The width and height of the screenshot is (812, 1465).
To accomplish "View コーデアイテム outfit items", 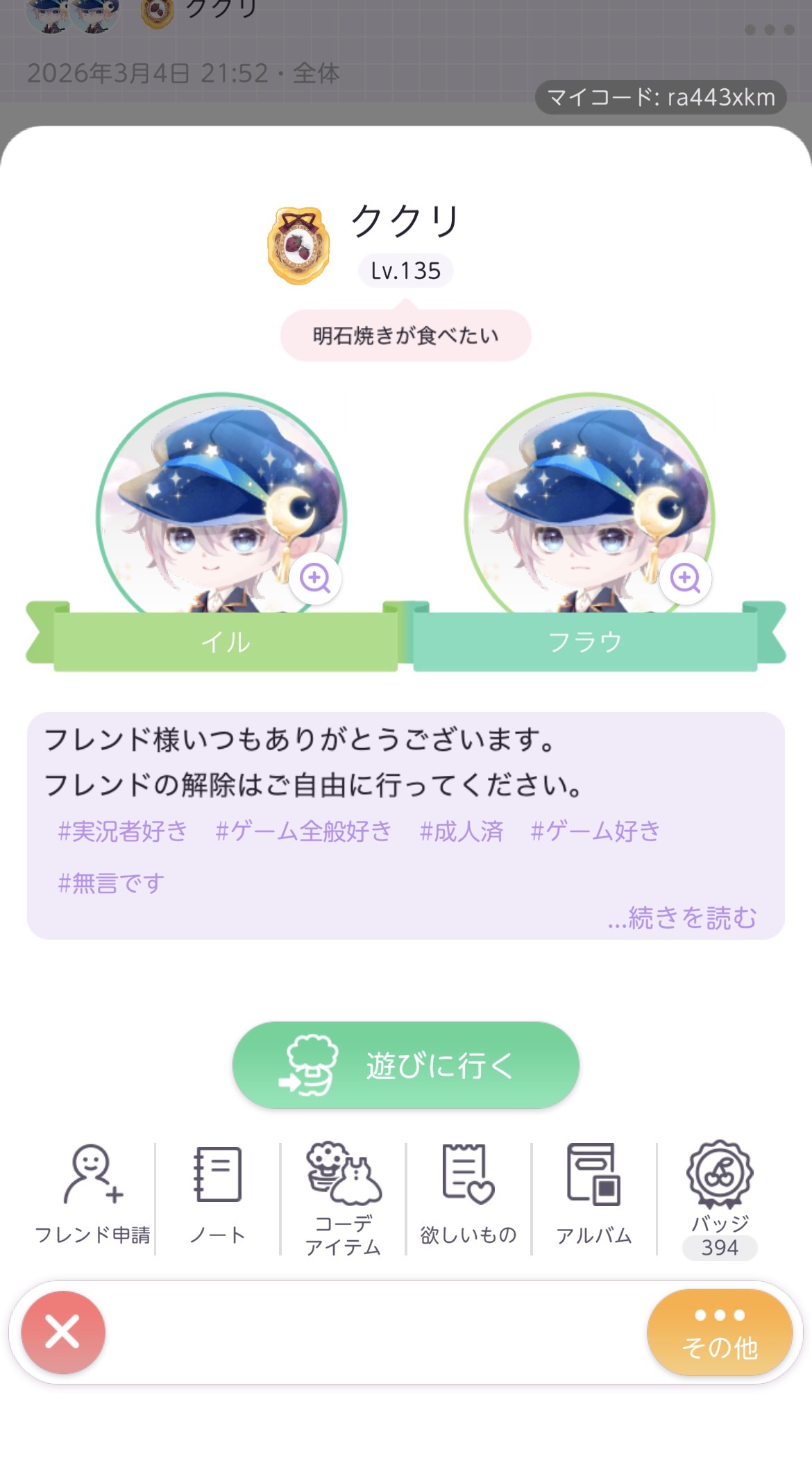I will point(343,1198).
